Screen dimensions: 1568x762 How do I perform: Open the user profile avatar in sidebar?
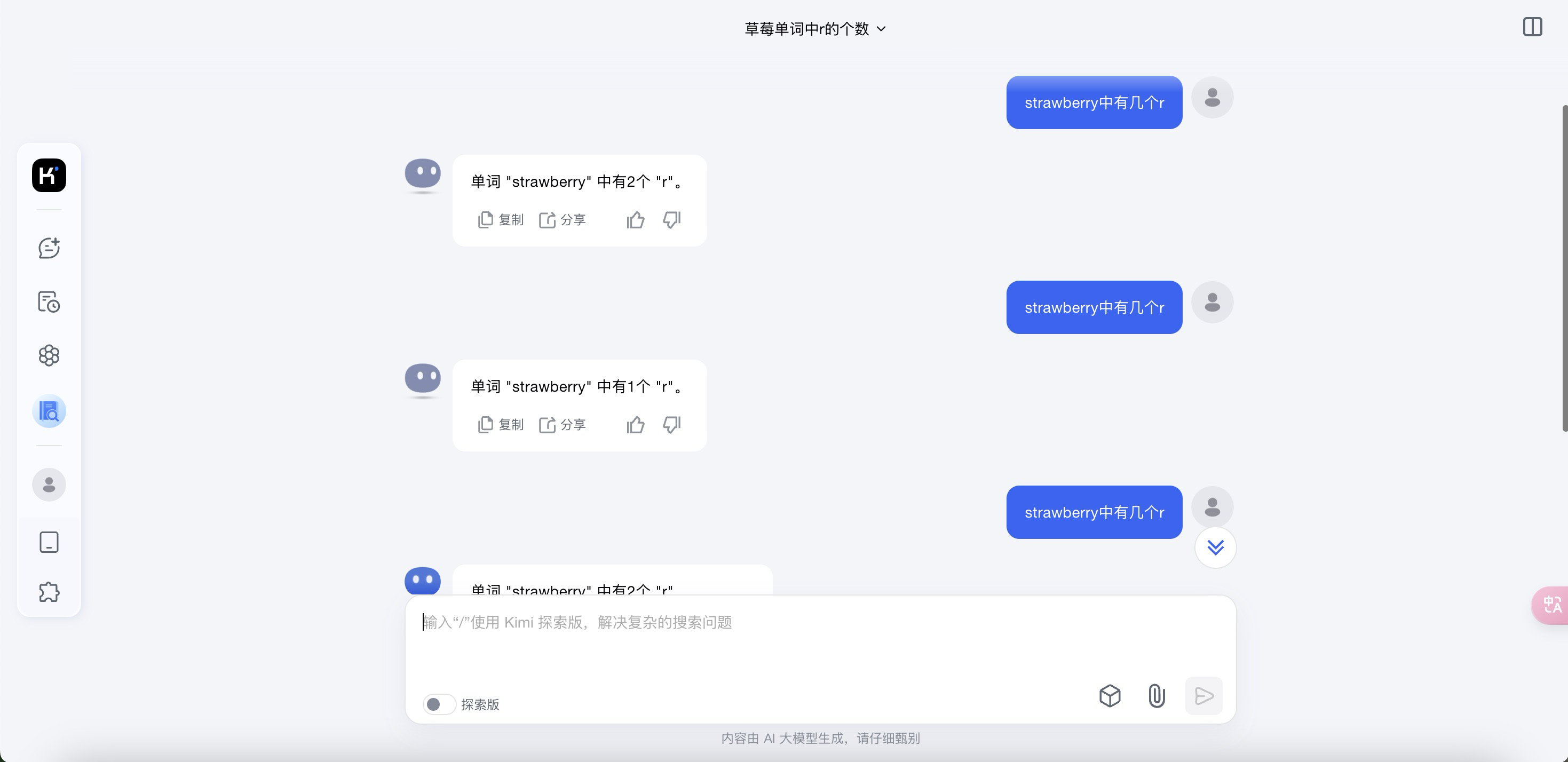49,485
